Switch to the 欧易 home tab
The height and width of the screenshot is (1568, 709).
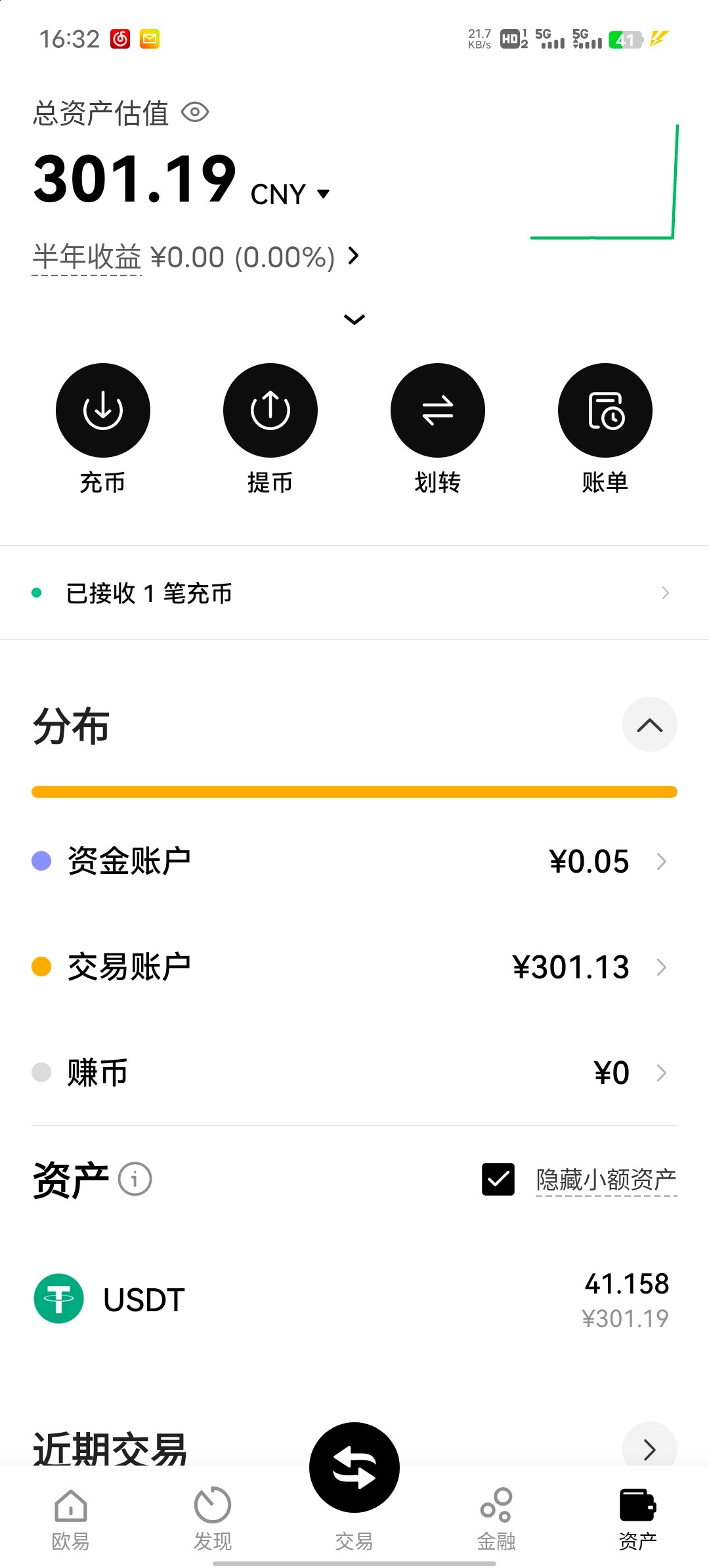pos(71,1518)
